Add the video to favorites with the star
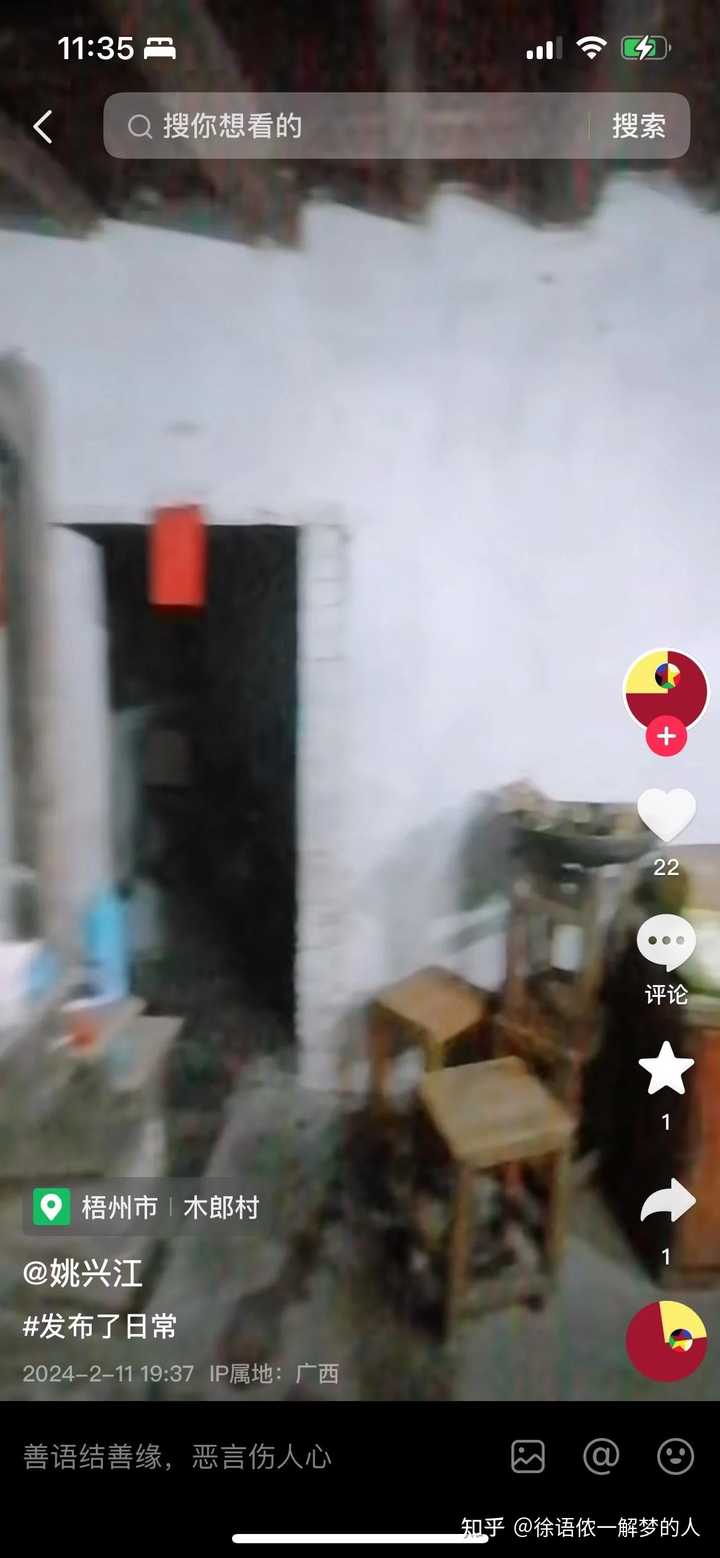 click(666, 1069)
